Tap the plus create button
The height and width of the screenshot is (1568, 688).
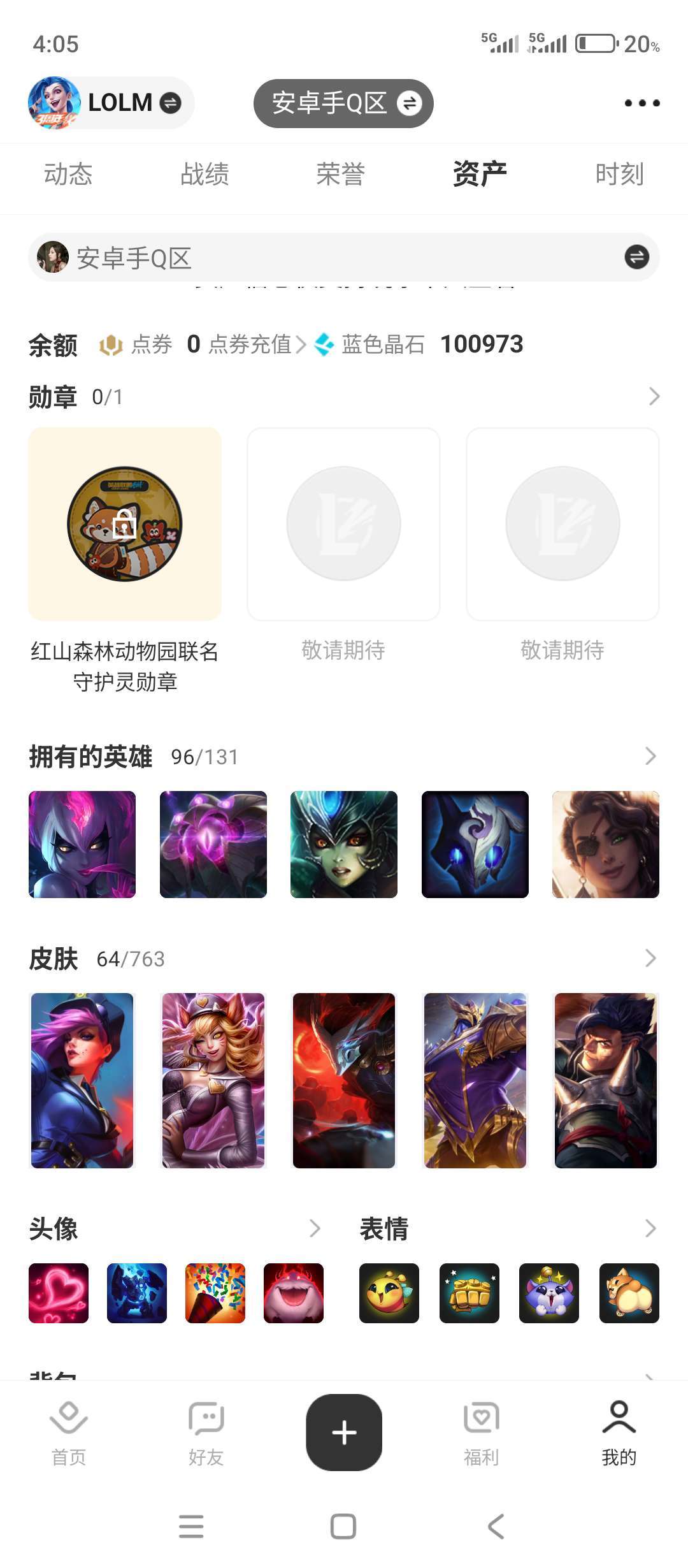click(344, 1432)
